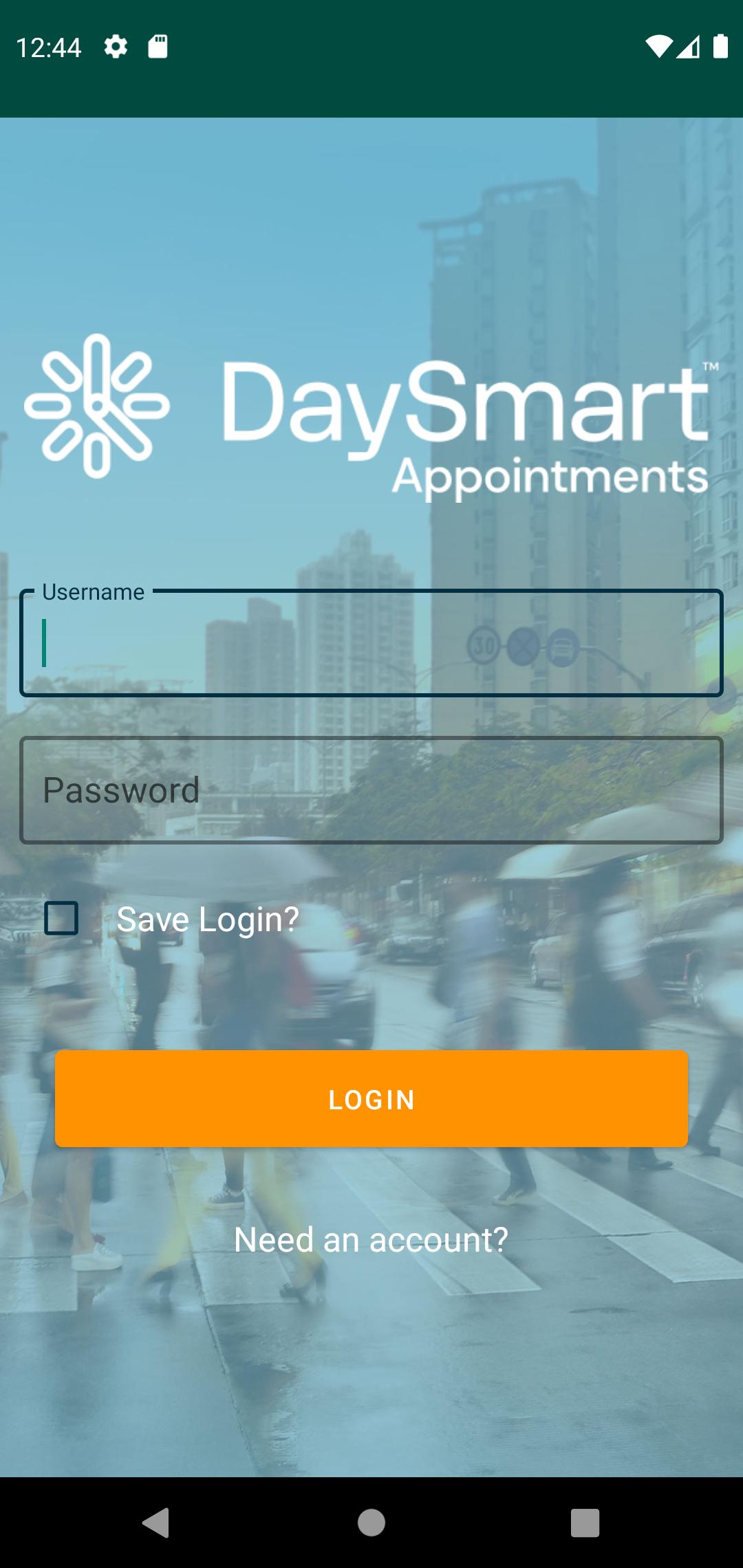The image size is (743, 1568).
Task: Open the Need an account link
Action: click(371, 1239)
